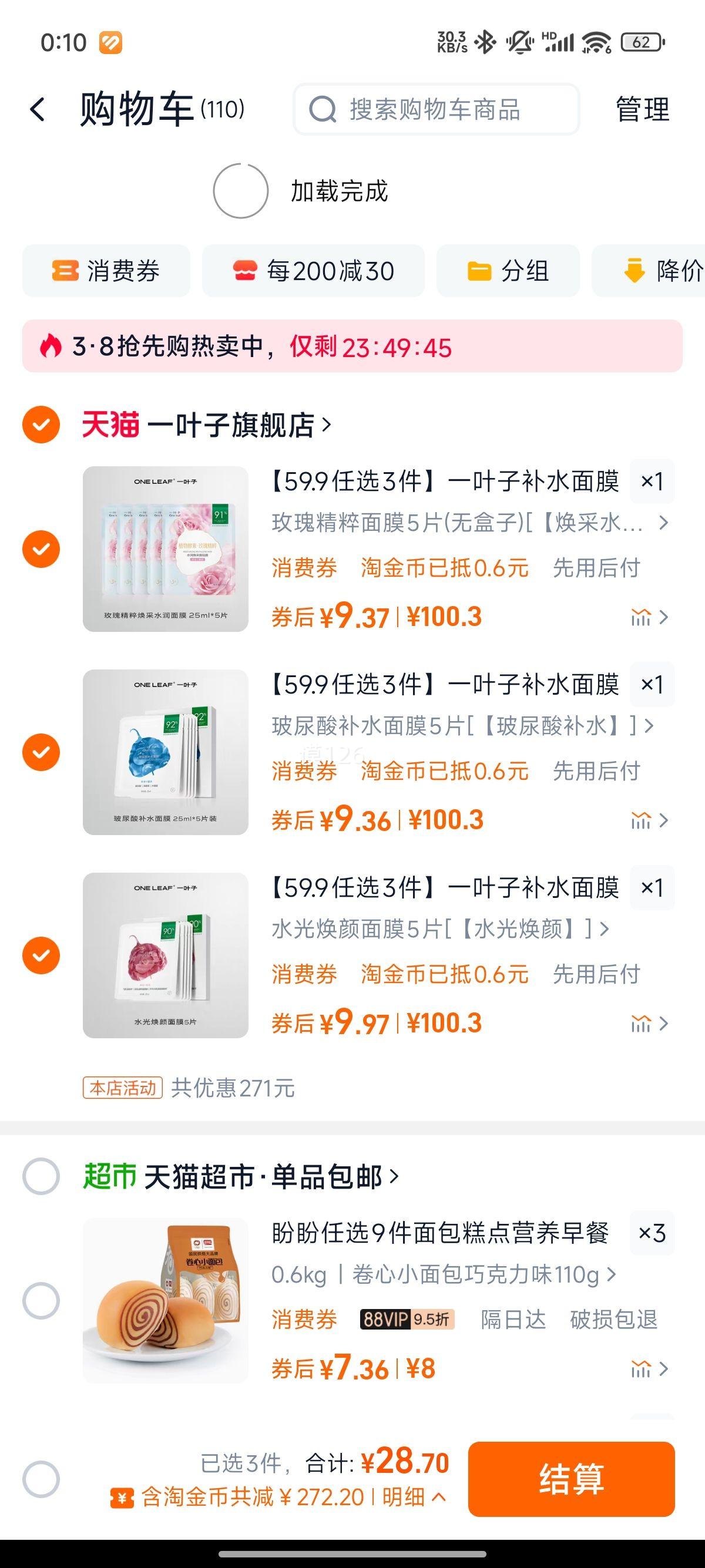
Task: Open price history chart for 玫瑰精粹面膜
Action: pyautogui.click(x=641, y=617)
